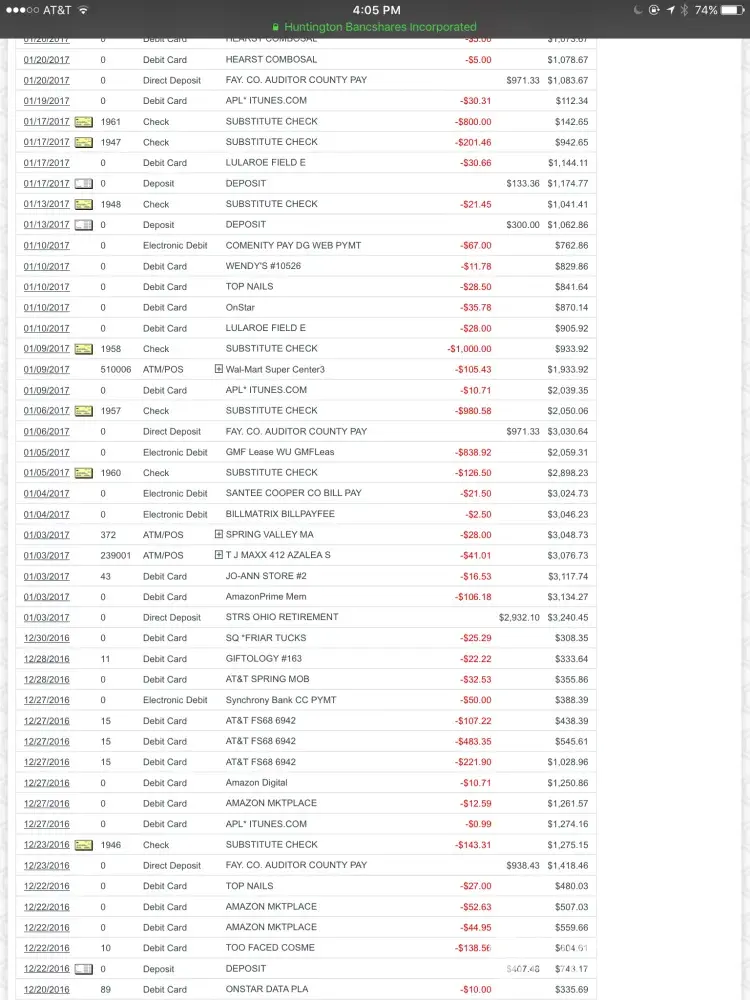Screen dimensions: 750x1000
Task: Open the 01/19/2017 date link for APL* ITUNES.COM
Action: coord(47,101)
